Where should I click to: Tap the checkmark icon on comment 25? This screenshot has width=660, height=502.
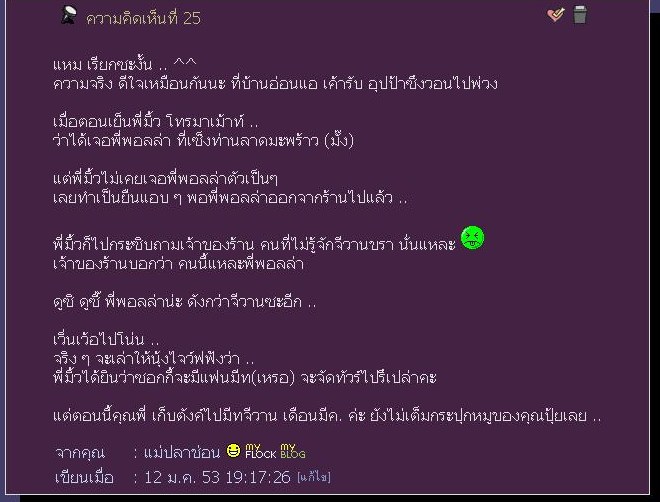[x=556, y=15]
